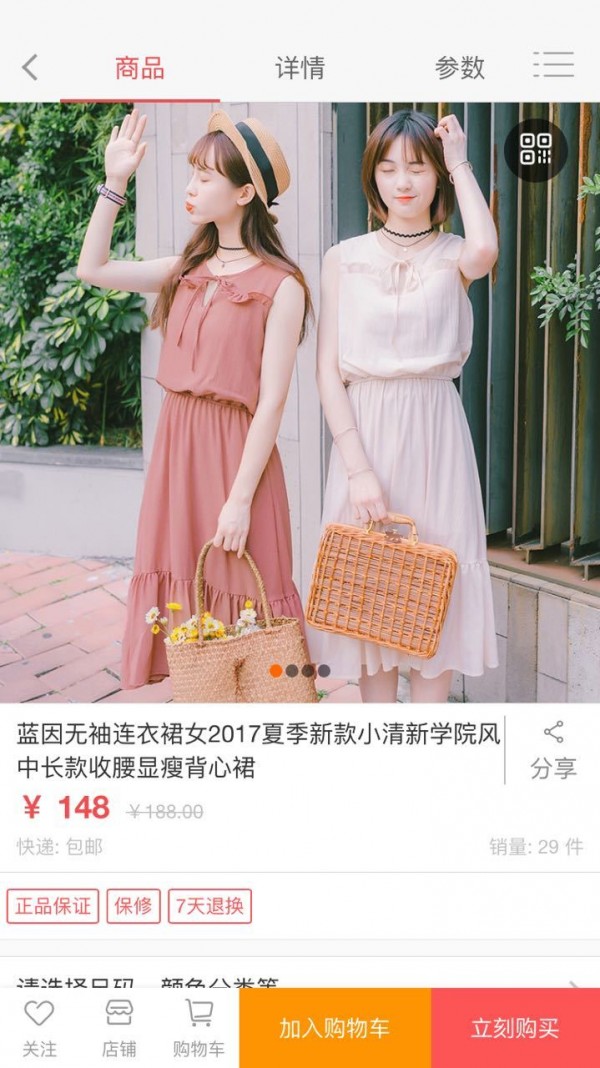Open the dress product photo
Image resolution: width=600 pixels, height=1068 pixels.
pyautogui.click(x=300, y=400)
